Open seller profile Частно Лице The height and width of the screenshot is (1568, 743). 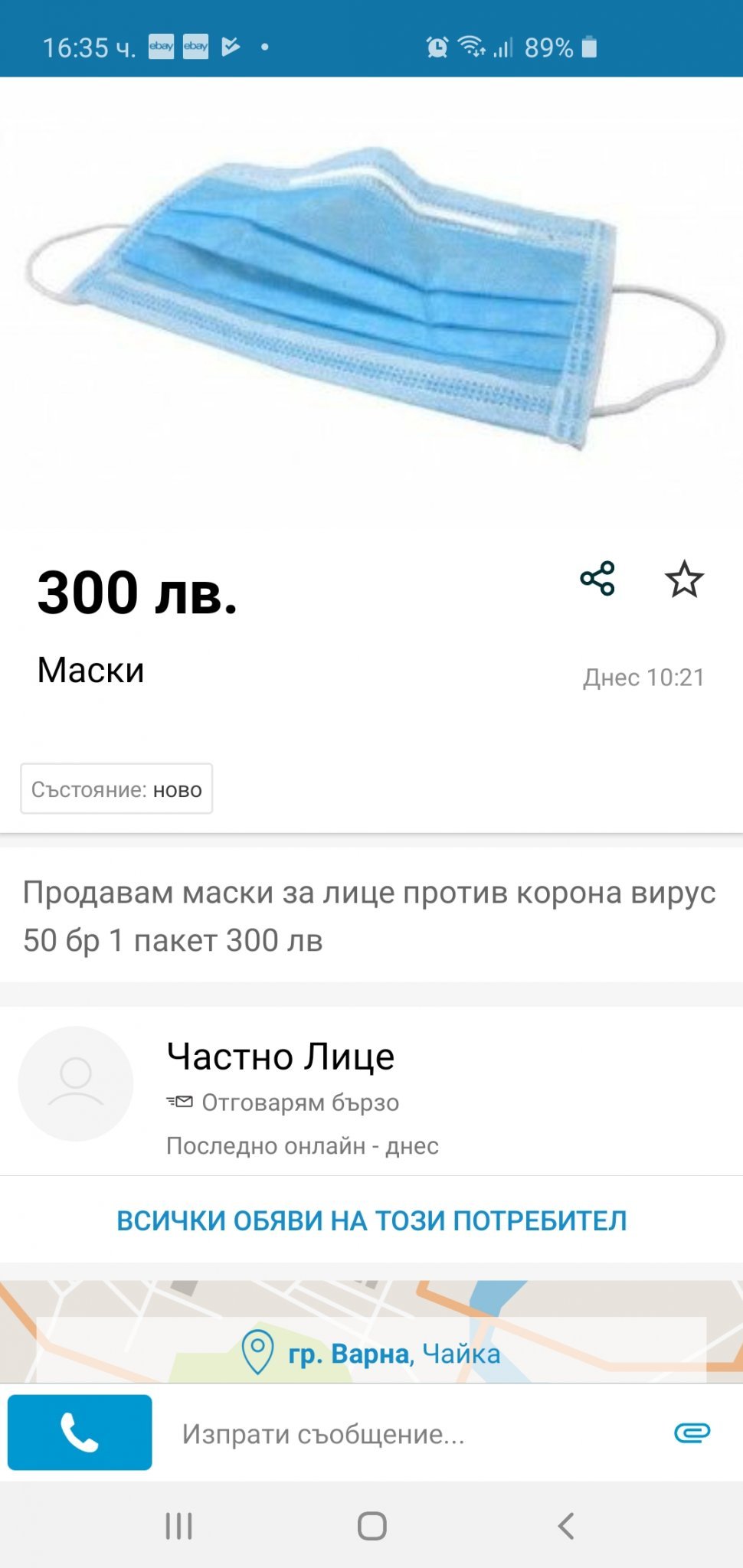280,1057
